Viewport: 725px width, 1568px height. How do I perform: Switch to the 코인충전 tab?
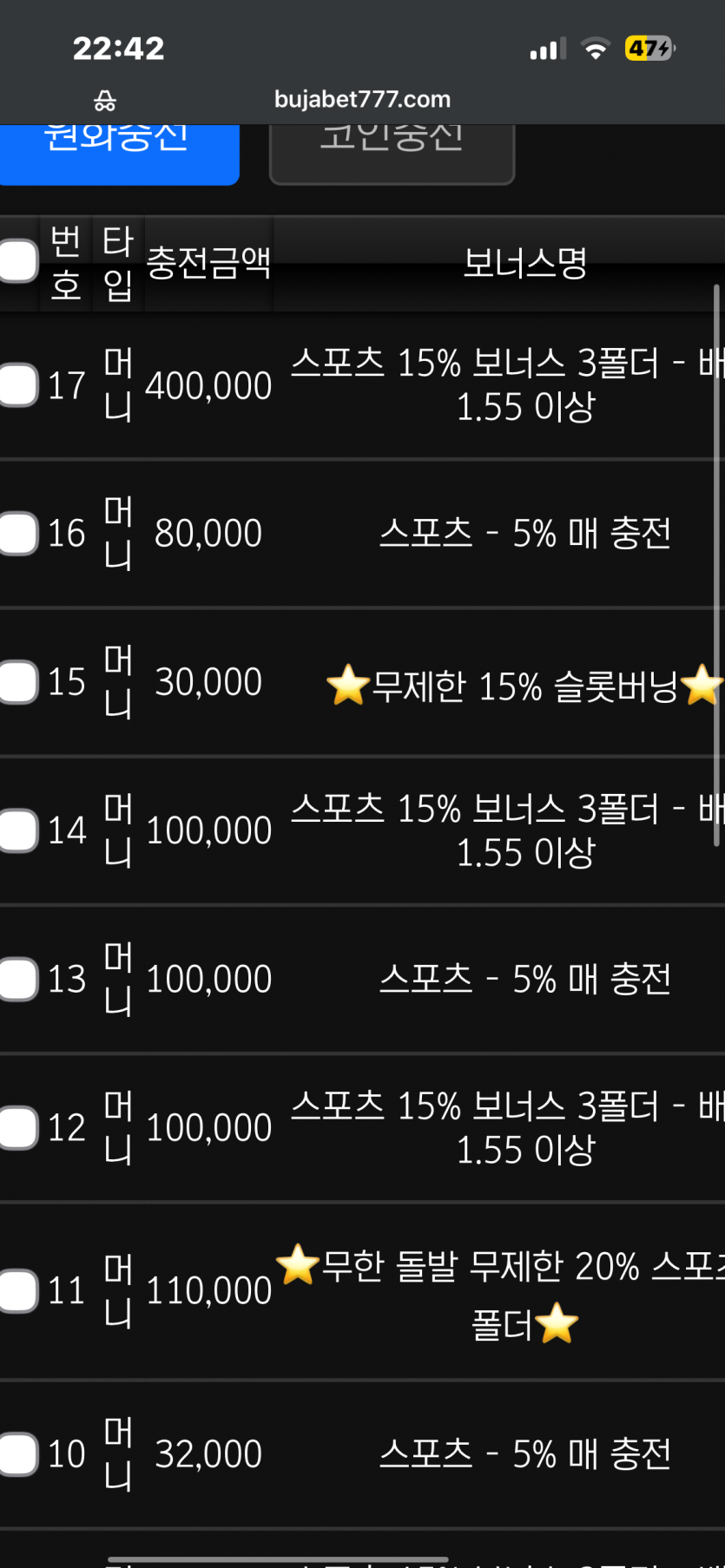point(392,153)
